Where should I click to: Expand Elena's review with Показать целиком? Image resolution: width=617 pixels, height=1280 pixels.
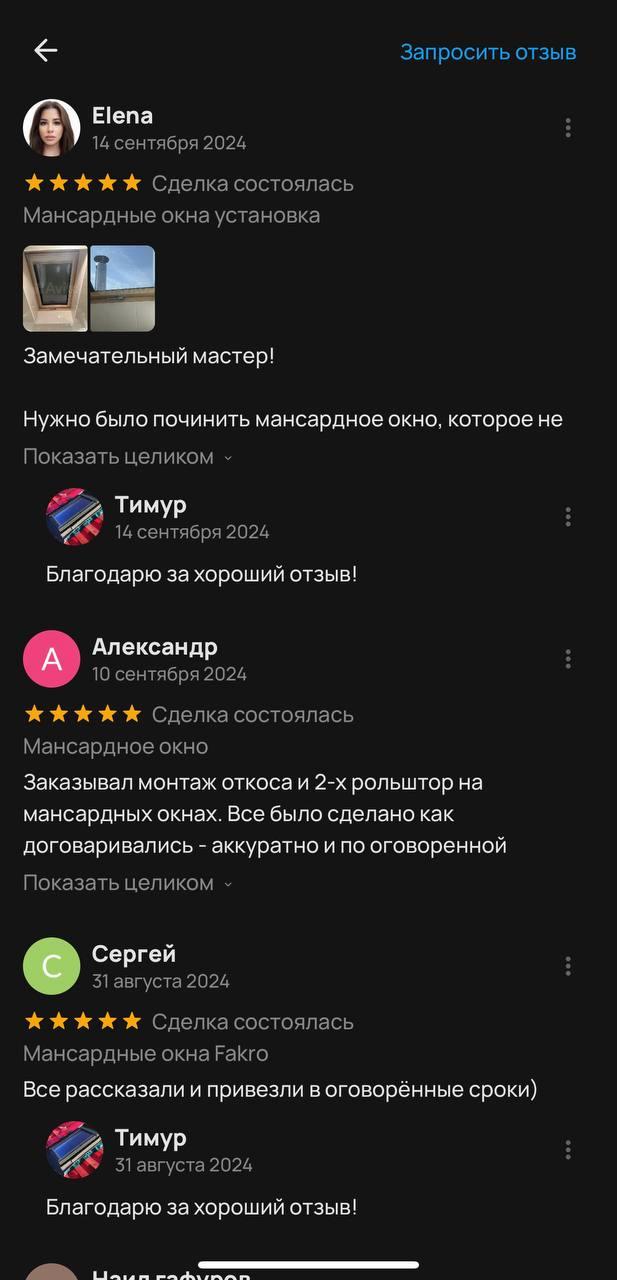point(127,457)
